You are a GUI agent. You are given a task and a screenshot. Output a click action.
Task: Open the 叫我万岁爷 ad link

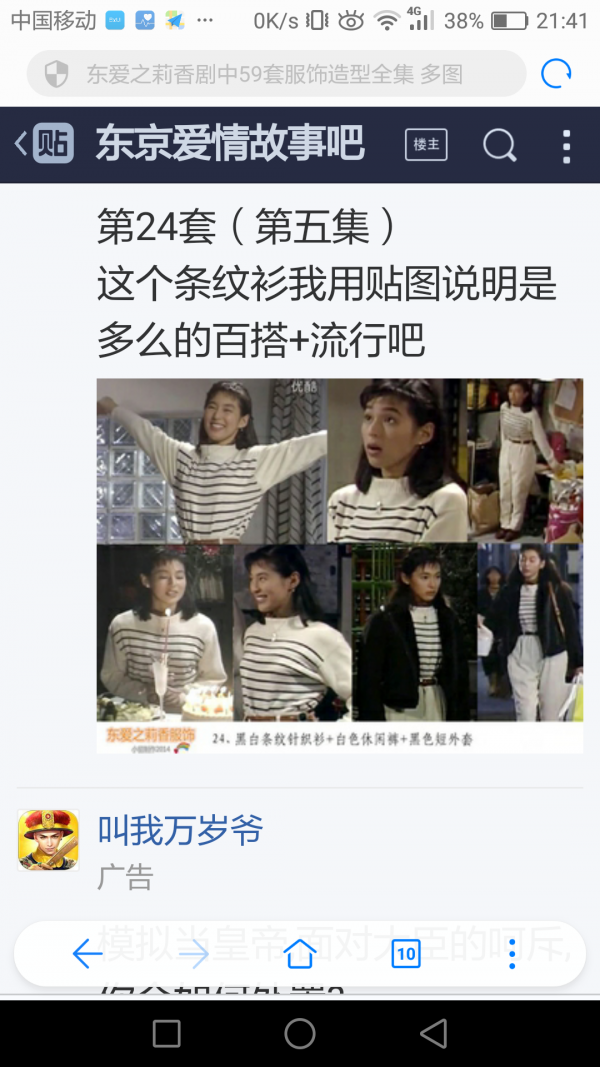click(180, 830)
